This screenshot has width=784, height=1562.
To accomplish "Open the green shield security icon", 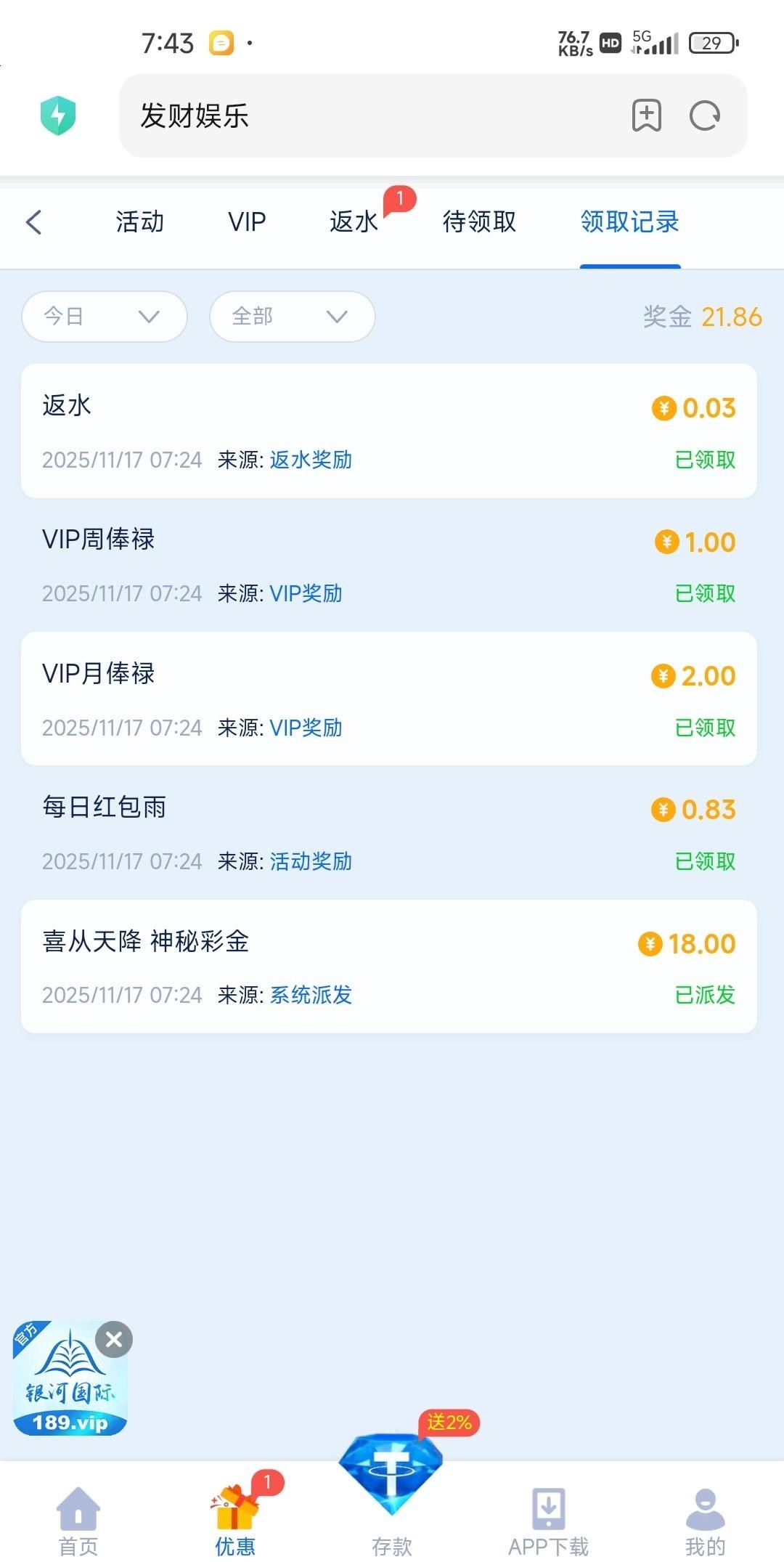I will pos(58,115).
